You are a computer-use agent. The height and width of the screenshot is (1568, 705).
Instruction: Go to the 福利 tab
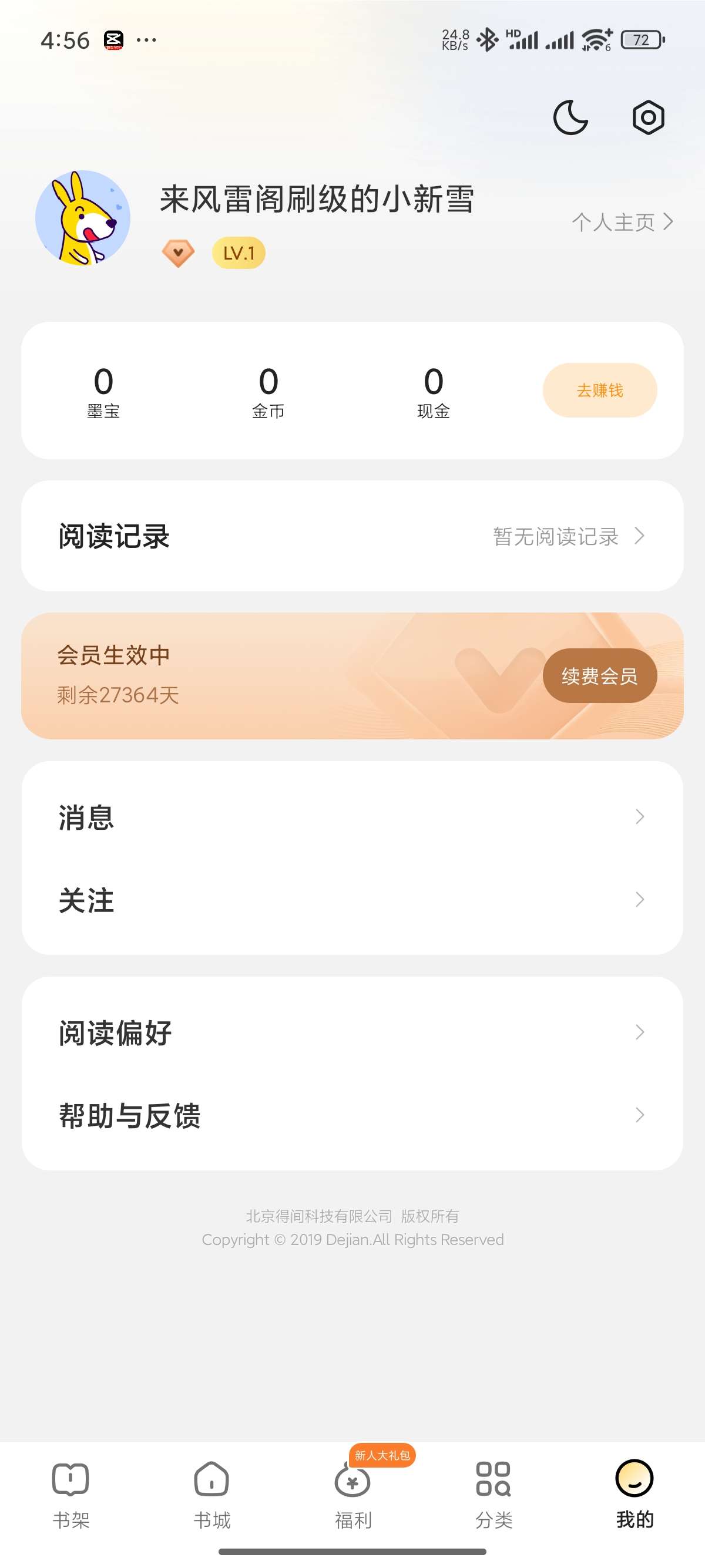point(352,1495)
